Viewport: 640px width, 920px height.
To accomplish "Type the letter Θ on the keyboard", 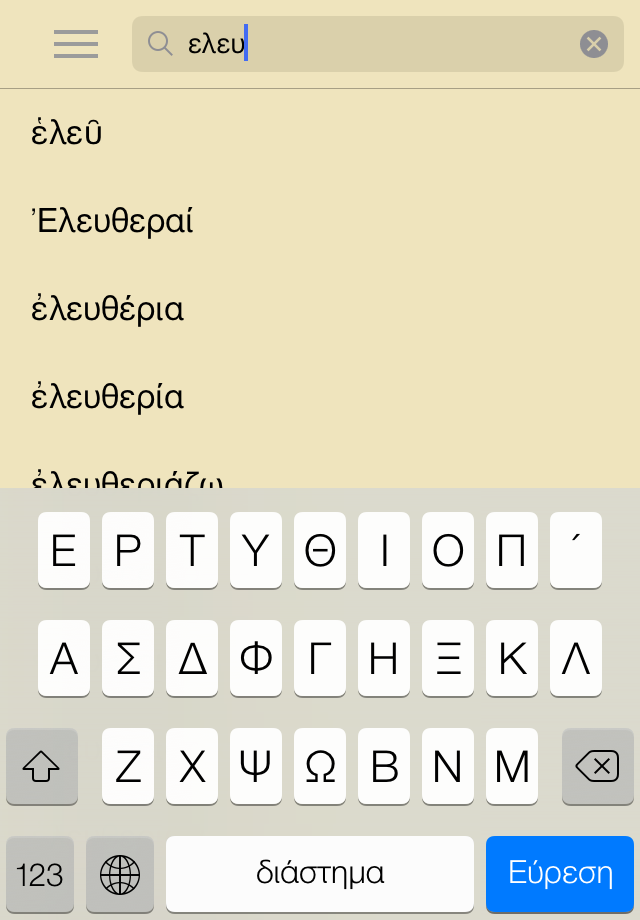I will point(320,551).
